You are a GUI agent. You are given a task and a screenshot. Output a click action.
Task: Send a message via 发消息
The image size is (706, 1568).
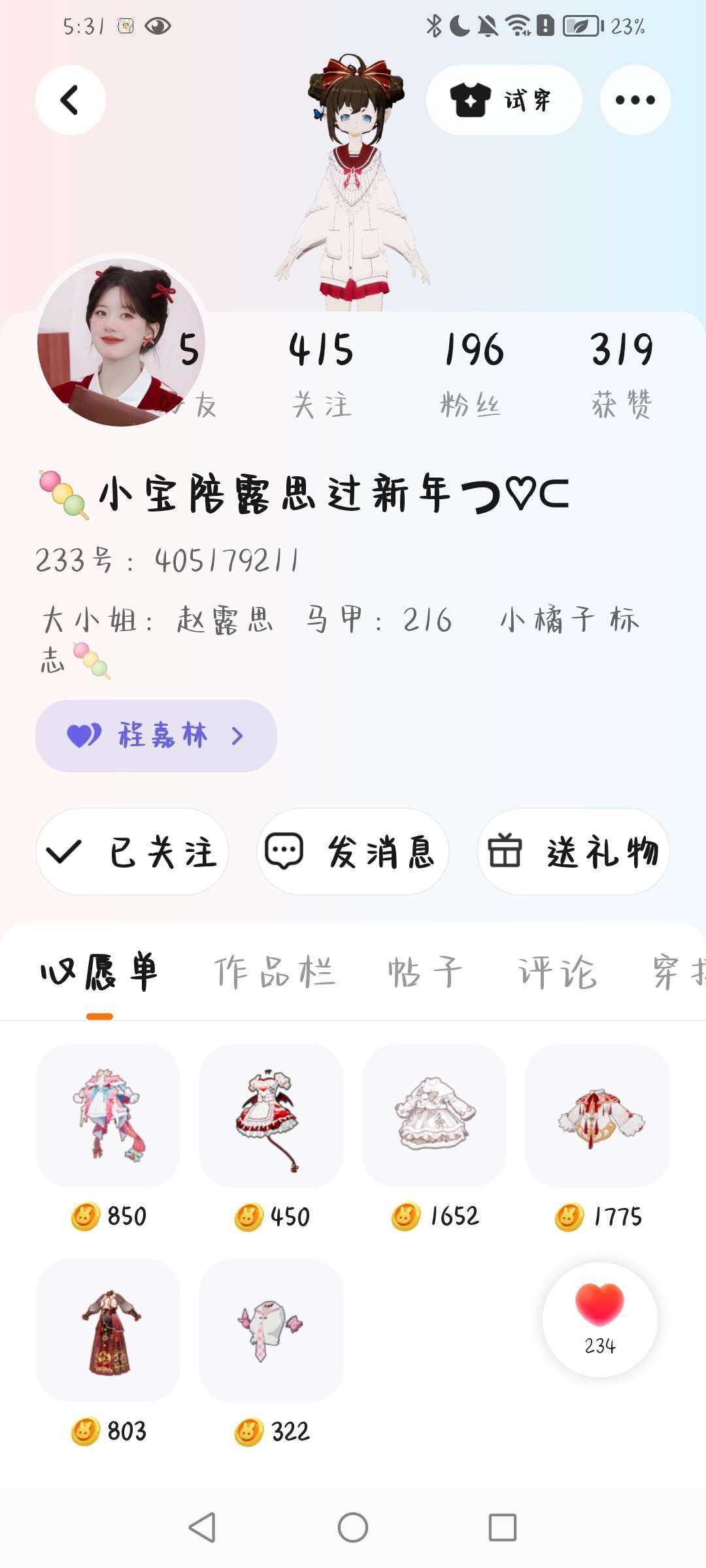pos(353,852)
